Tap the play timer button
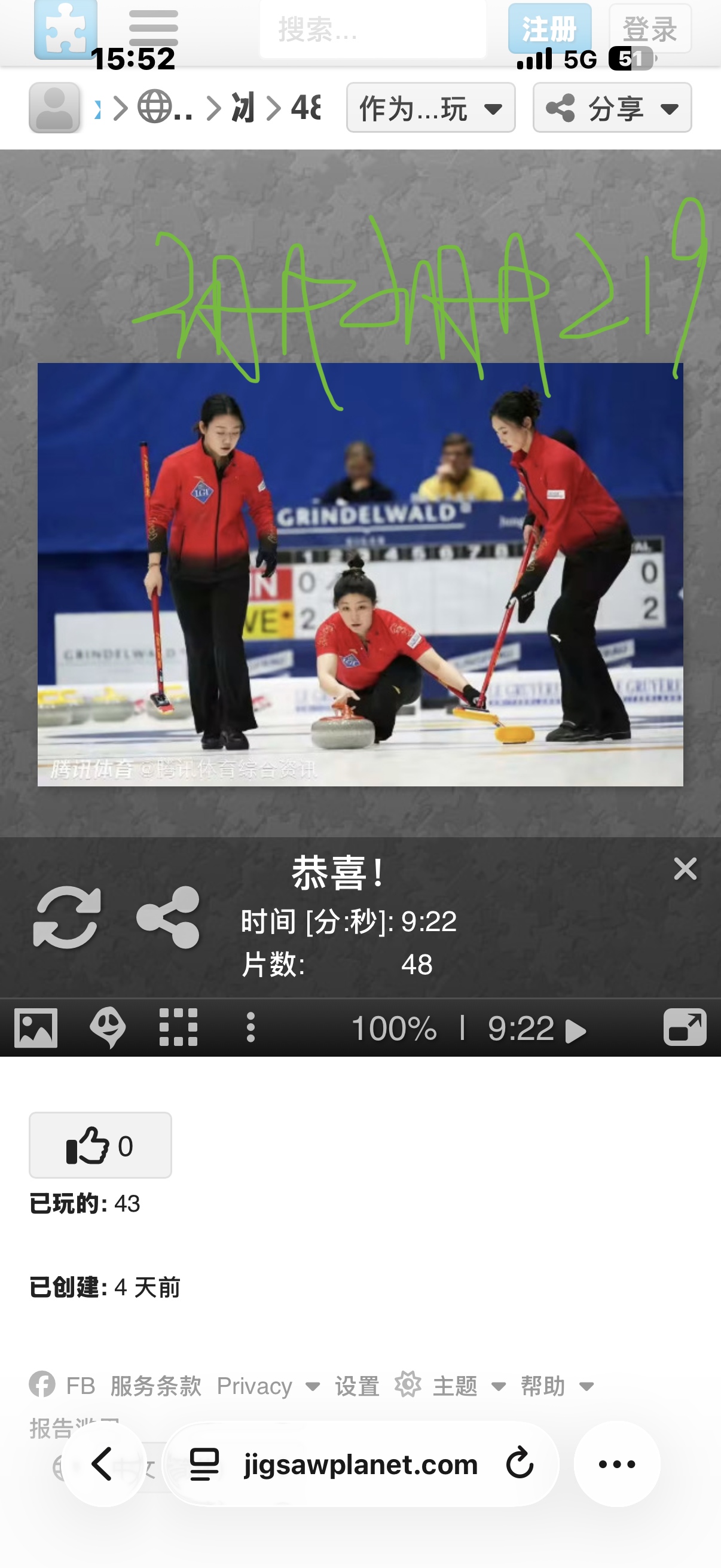Screen dimensions: 721x1568 (x=575, y=1030)
